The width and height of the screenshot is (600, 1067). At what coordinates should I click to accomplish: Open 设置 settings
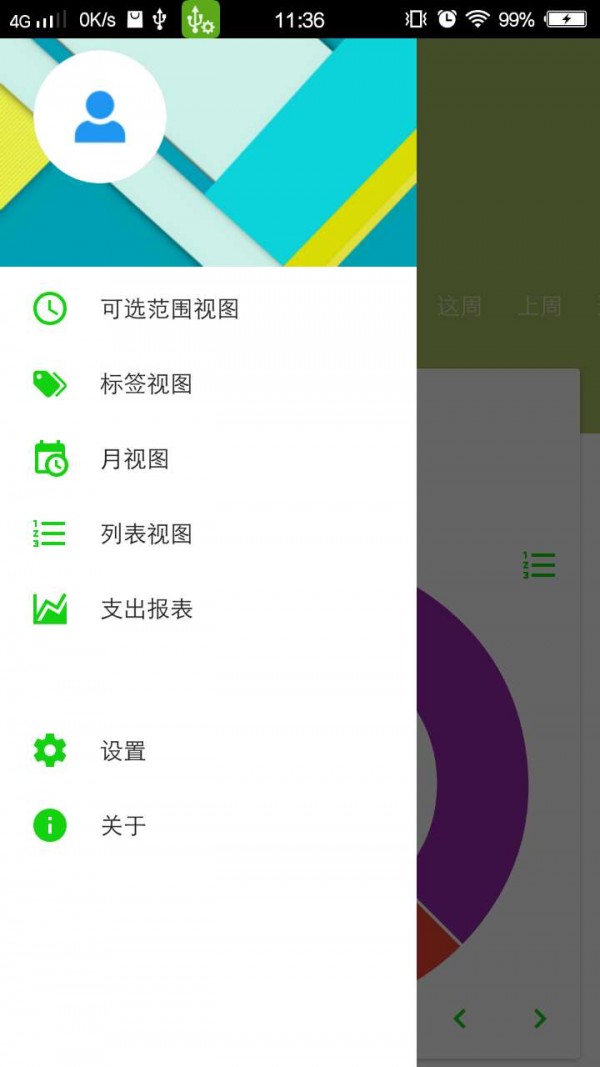pos(123,751)
